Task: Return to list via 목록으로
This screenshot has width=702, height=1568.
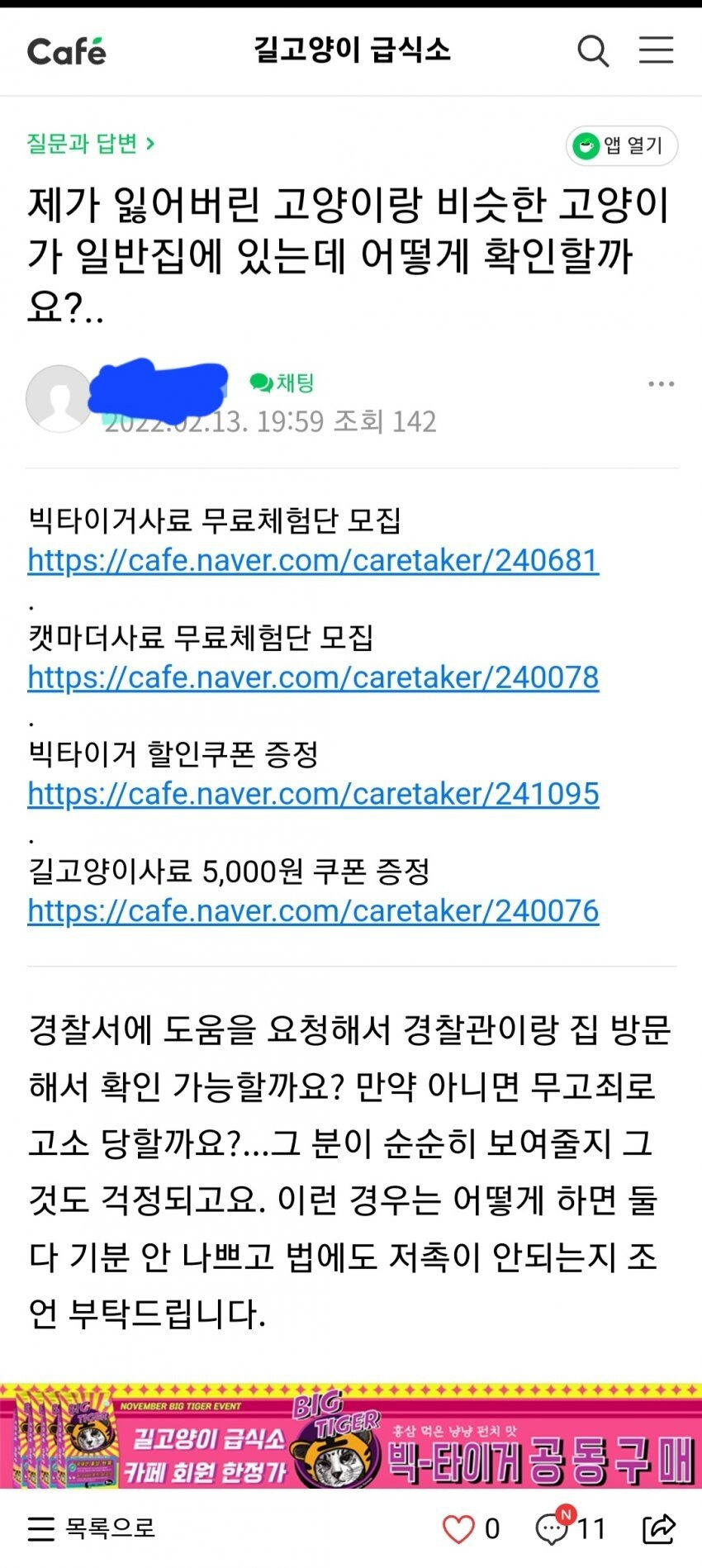Action: click(92, 1528)
